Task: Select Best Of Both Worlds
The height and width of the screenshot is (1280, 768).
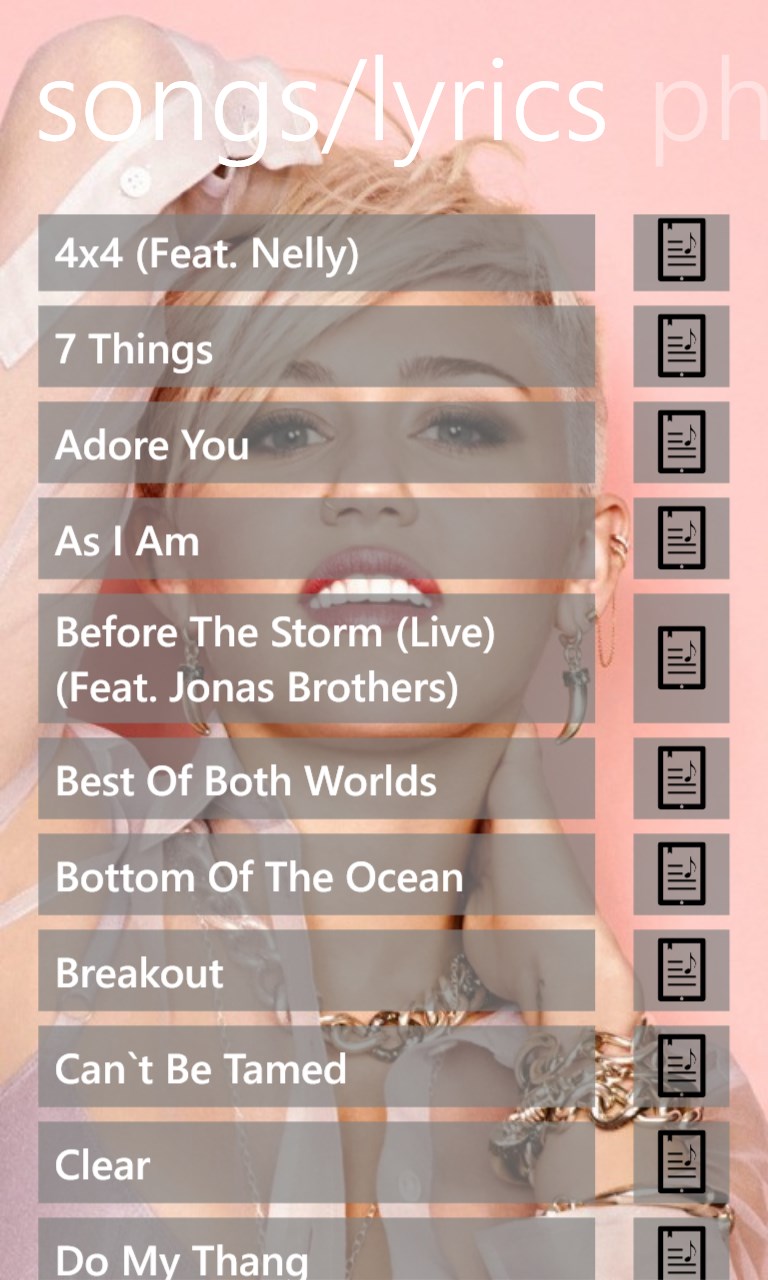Action: [x=316, y=779]
